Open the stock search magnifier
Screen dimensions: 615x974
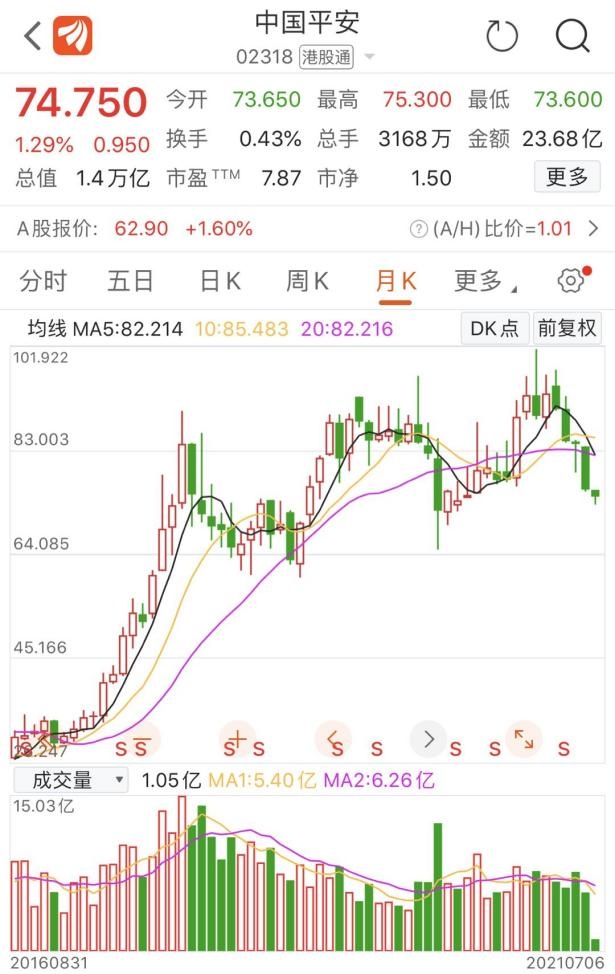(572, 37)
